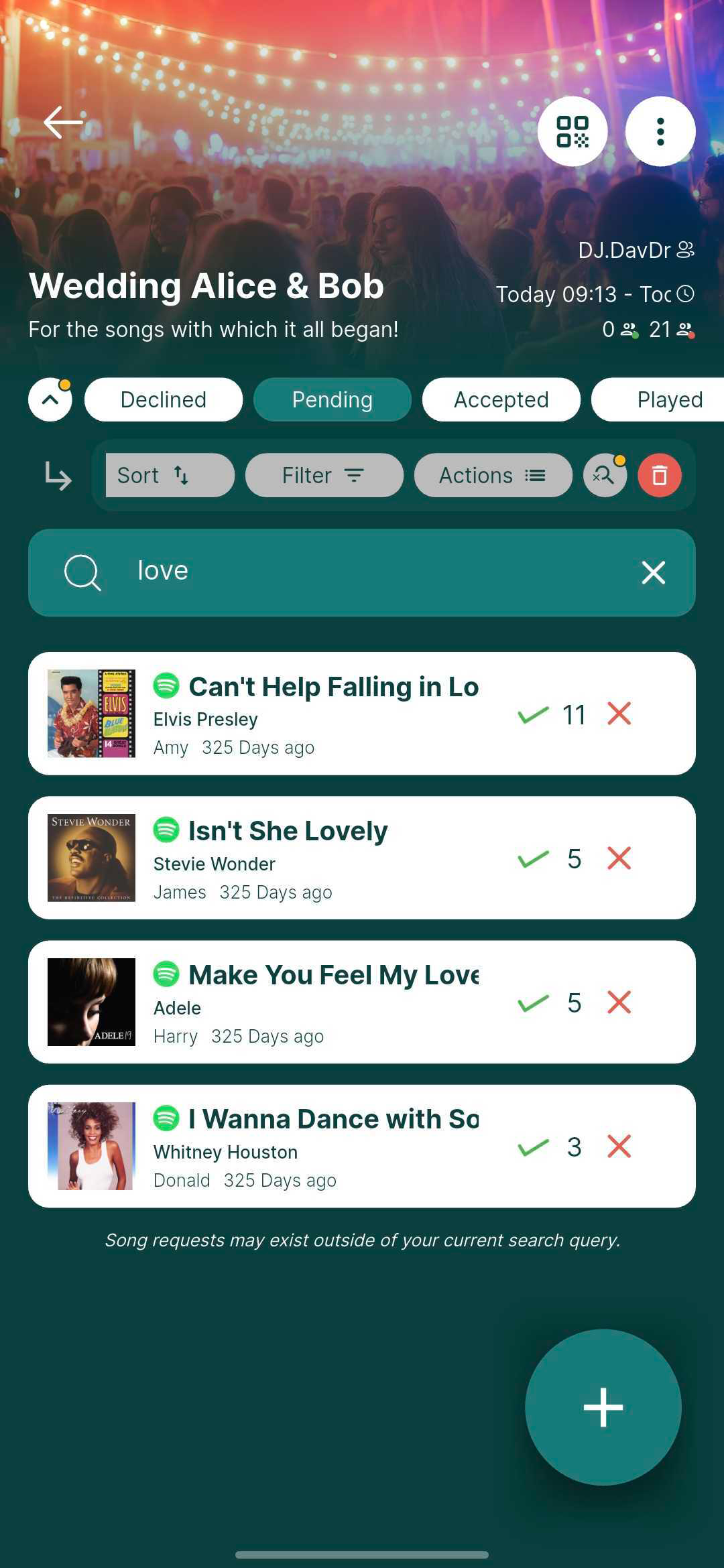Clear the search text 'love'
The height and width of the screenshot is (1568, 724).
point(653,573)
